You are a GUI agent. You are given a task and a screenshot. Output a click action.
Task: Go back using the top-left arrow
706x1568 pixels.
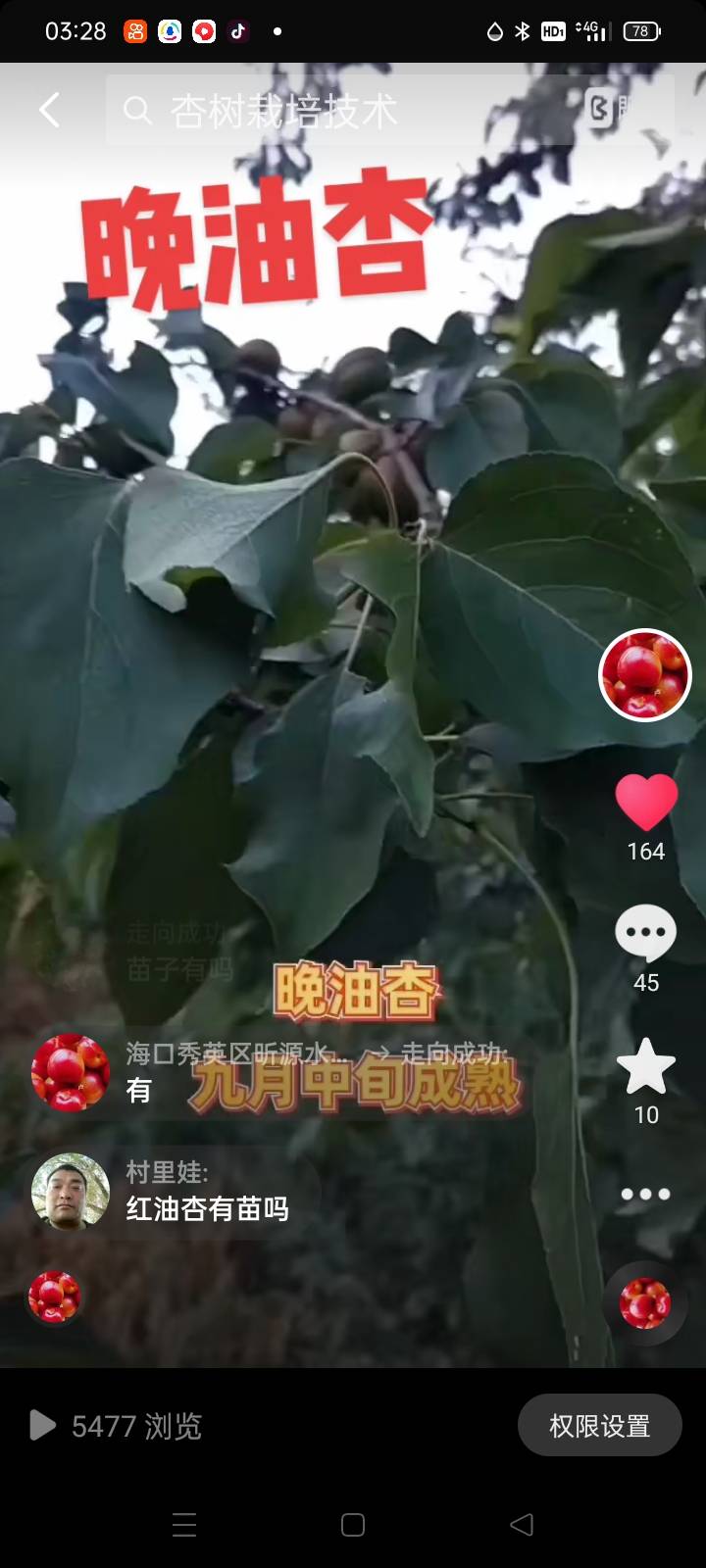click(x=49, y=110)
